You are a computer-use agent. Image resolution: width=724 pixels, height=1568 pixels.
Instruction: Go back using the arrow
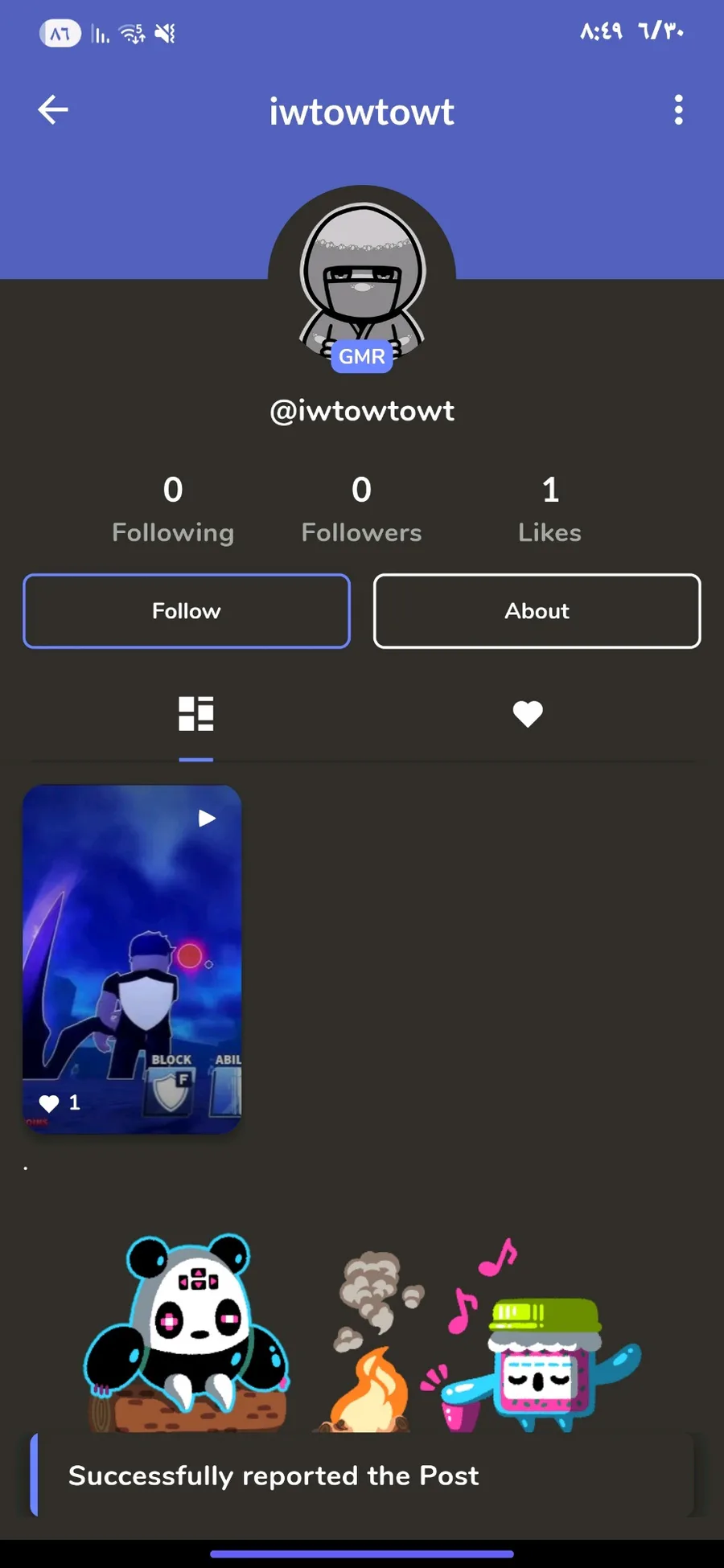(x=53, y=110)
